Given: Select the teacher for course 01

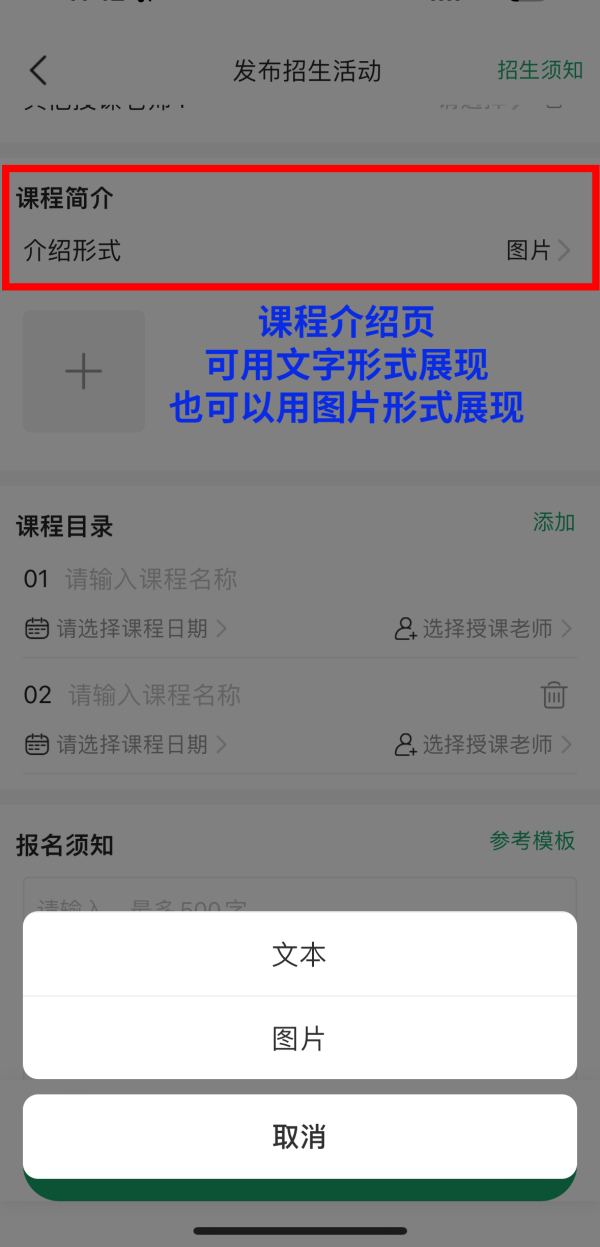Looking at the screenshot, I should pyautogui.click(x=485, y=629).
